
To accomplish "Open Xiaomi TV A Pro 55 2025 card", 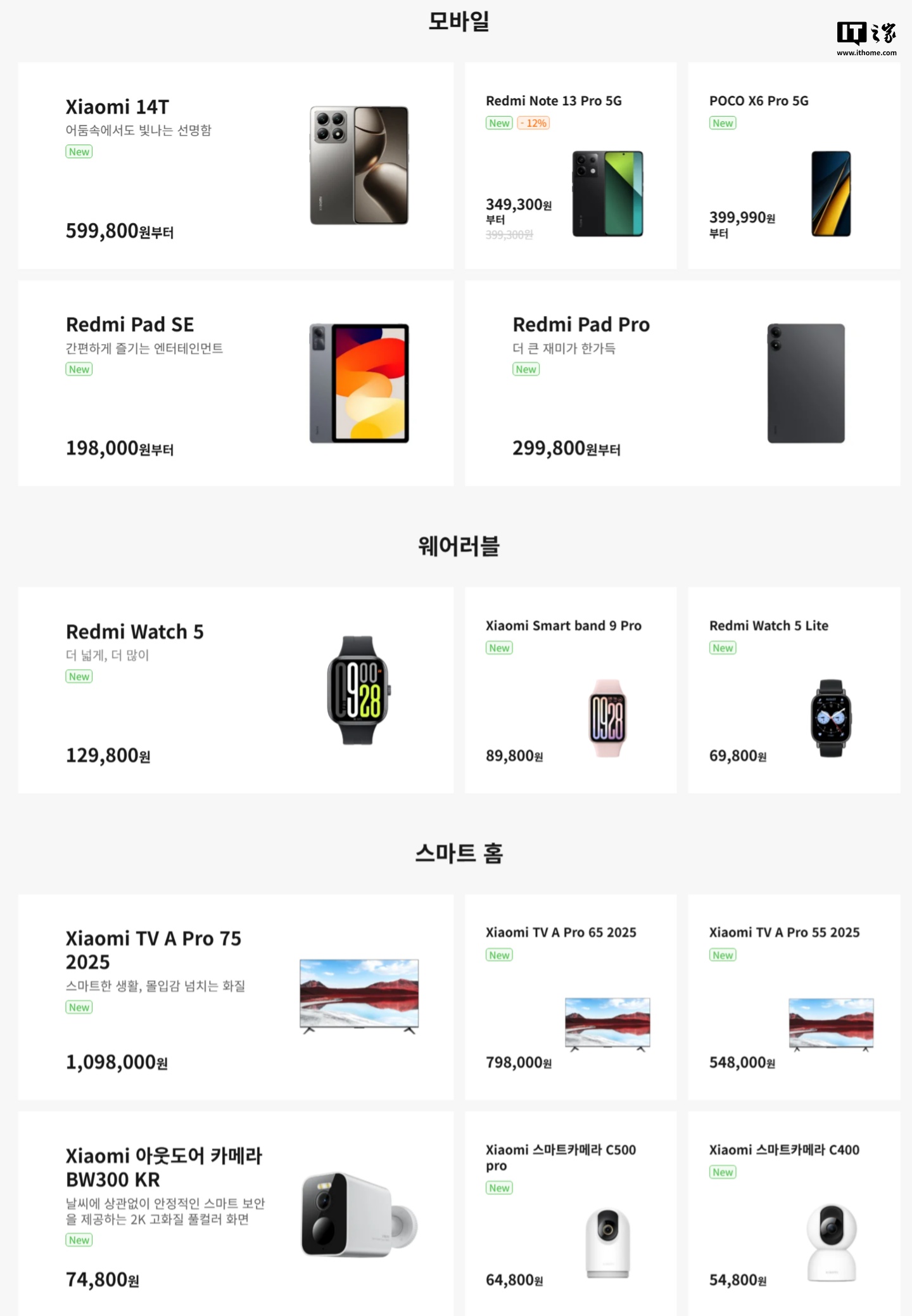I will 794,997.
